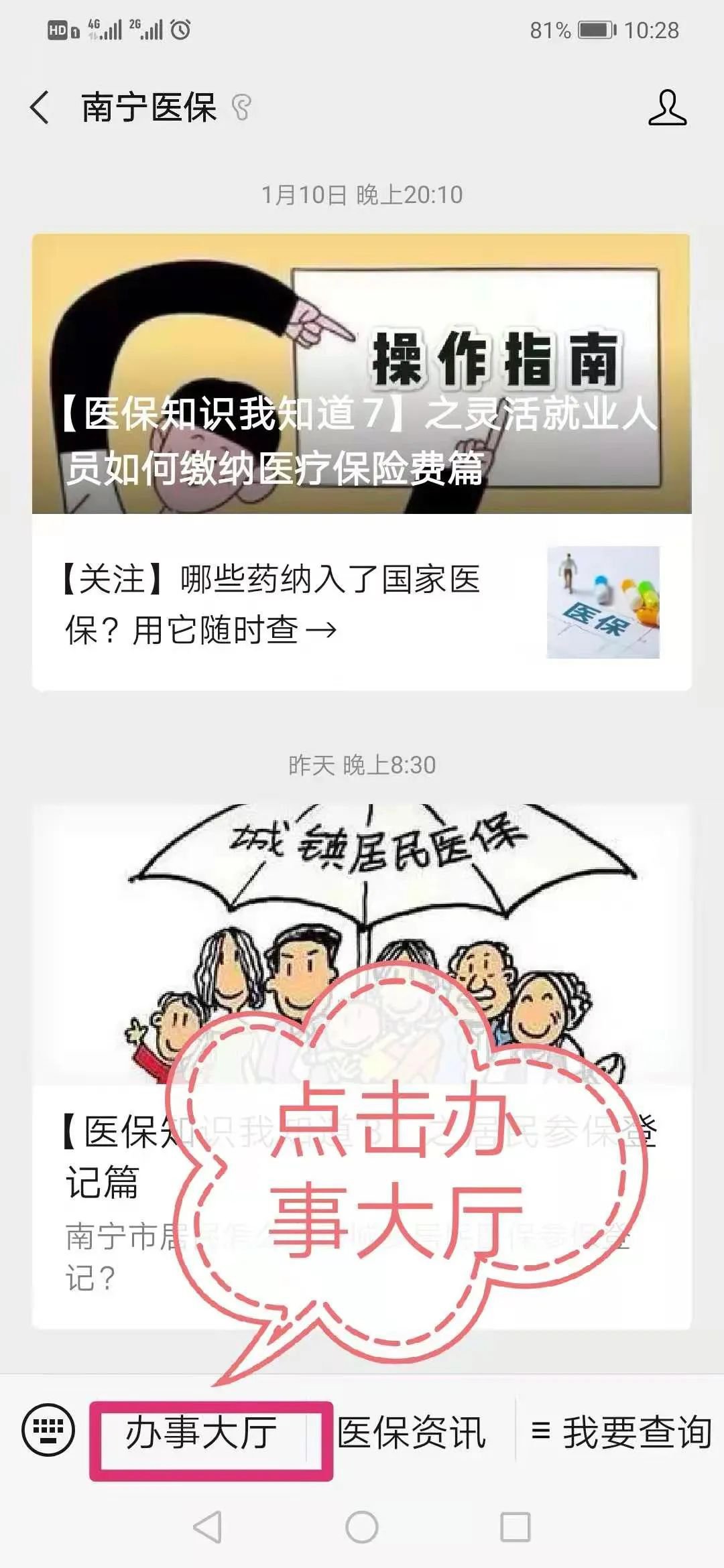
Task: Go back from 南宁医保 chat
Action: click(x=40, y=108)
